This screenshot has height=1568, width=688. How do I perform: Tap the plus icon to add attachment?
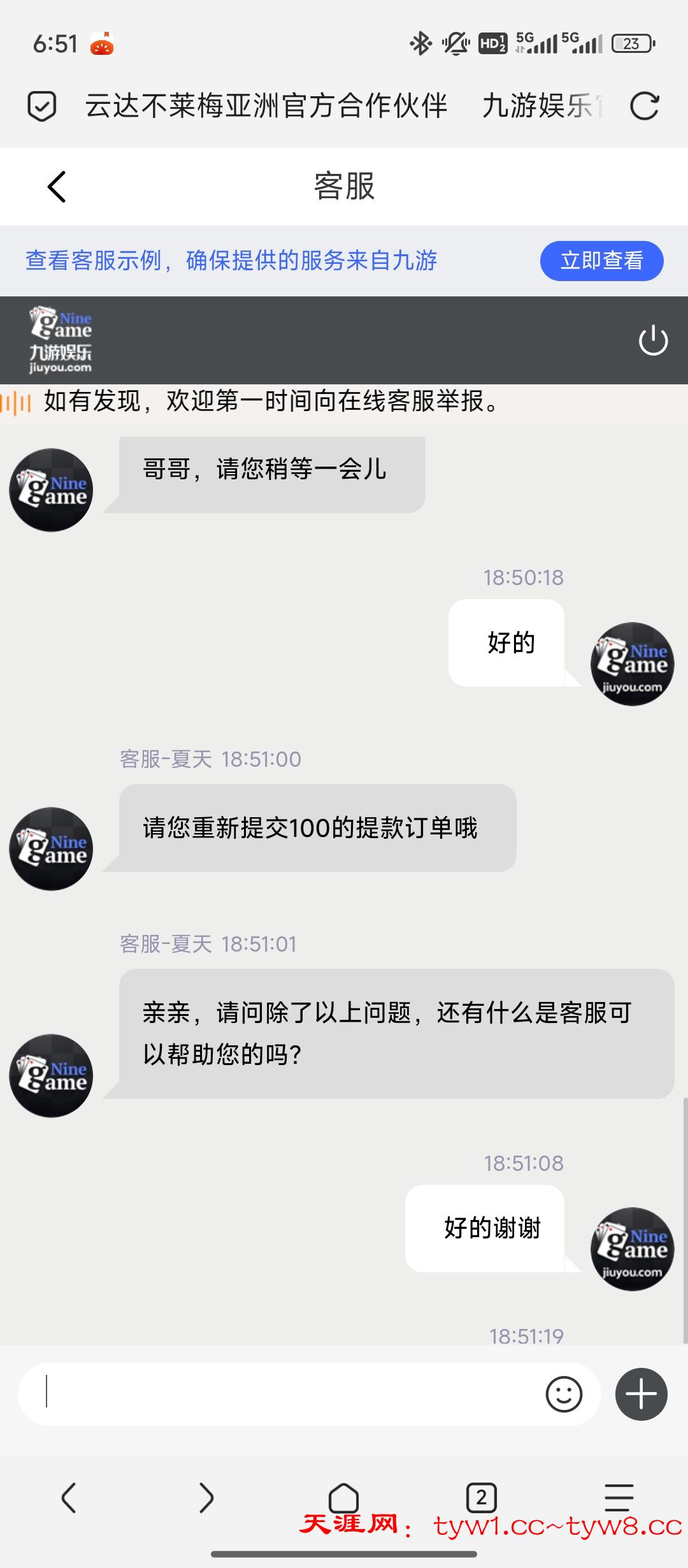(640, 1393)
